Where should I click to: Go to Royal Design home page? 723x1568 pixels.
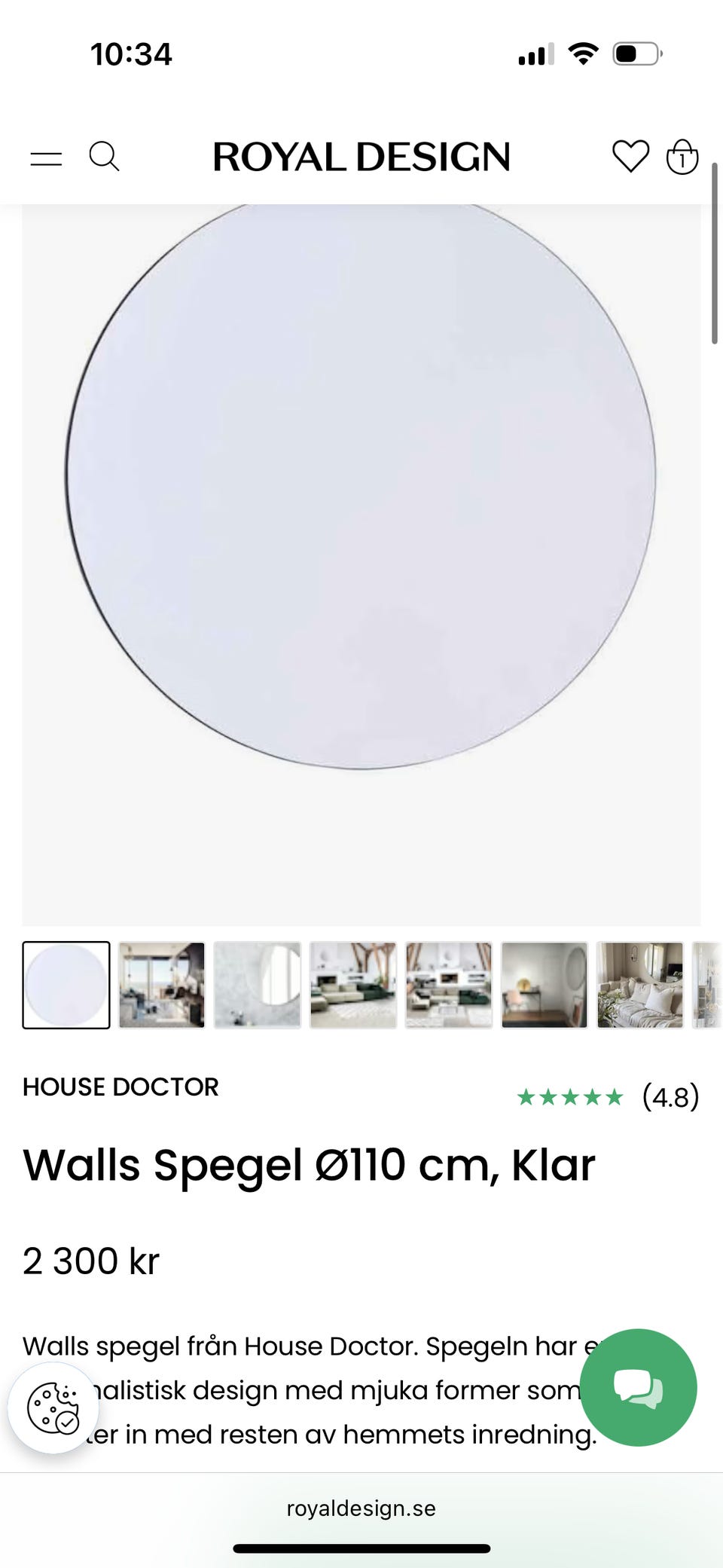361,157
